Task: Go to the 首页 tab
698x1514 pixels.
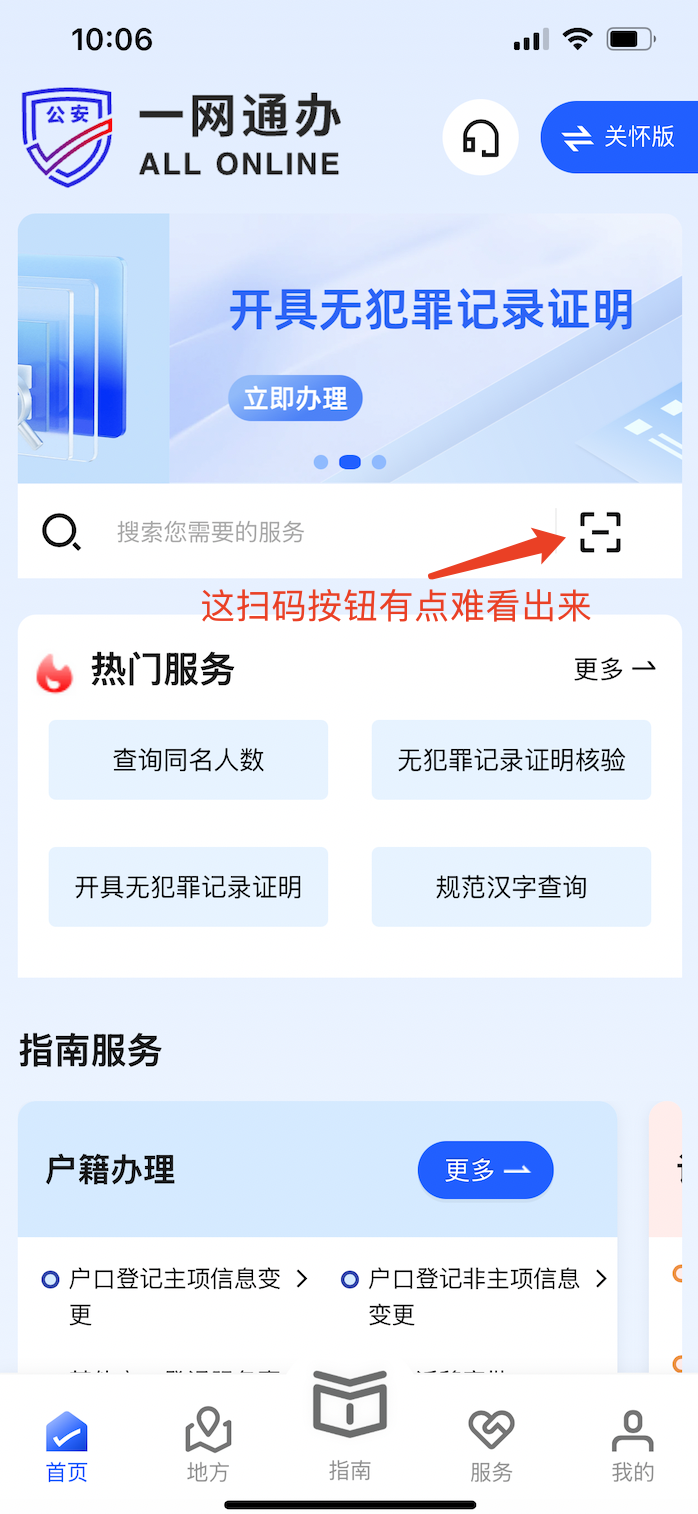Action: (67, 1446)
